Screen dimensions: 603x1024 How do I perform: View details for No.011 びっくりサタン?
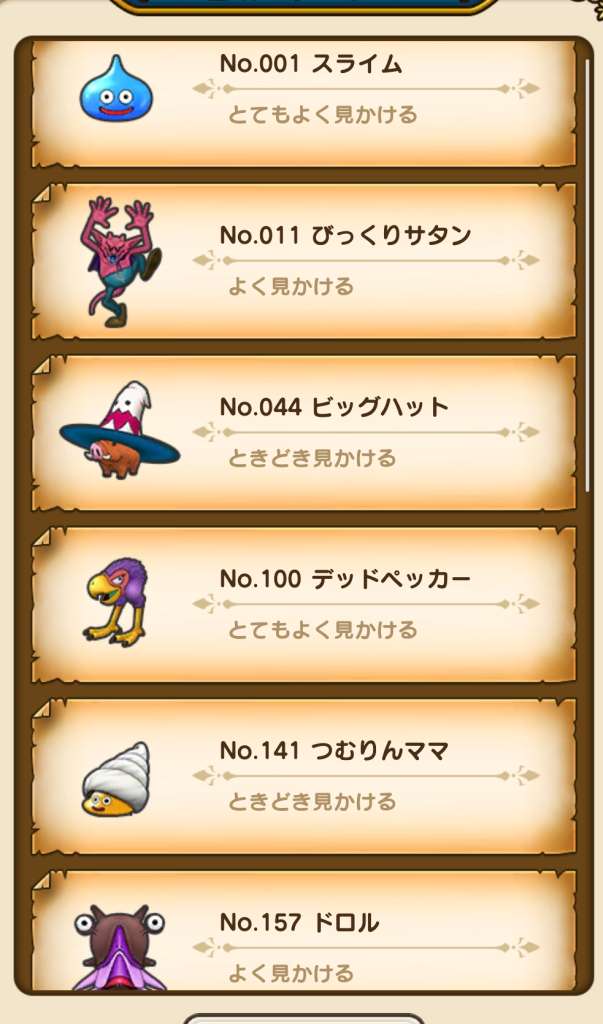click(x=304, y=262)
